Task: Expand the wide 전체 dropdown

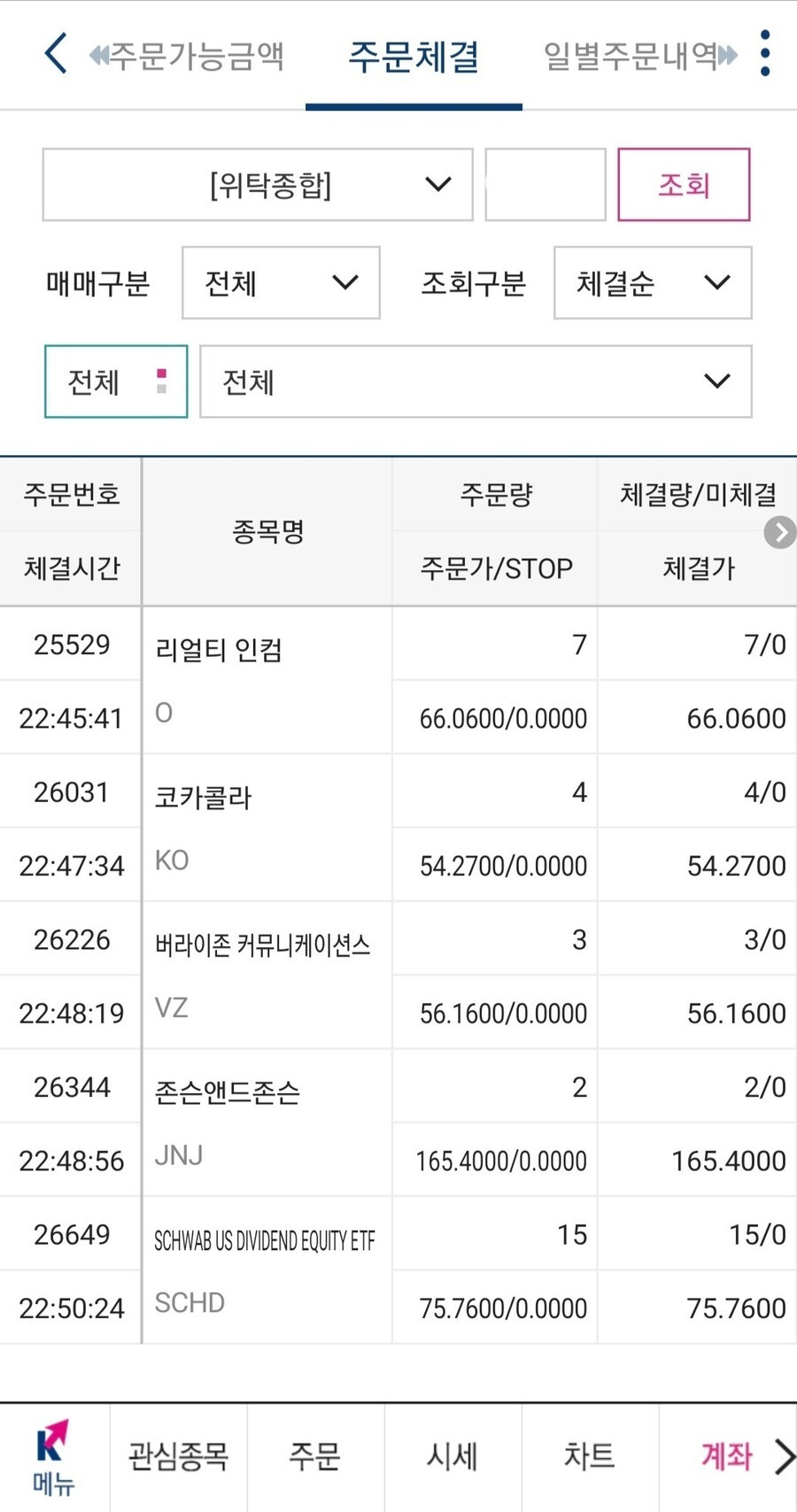Action: (476, 382)
